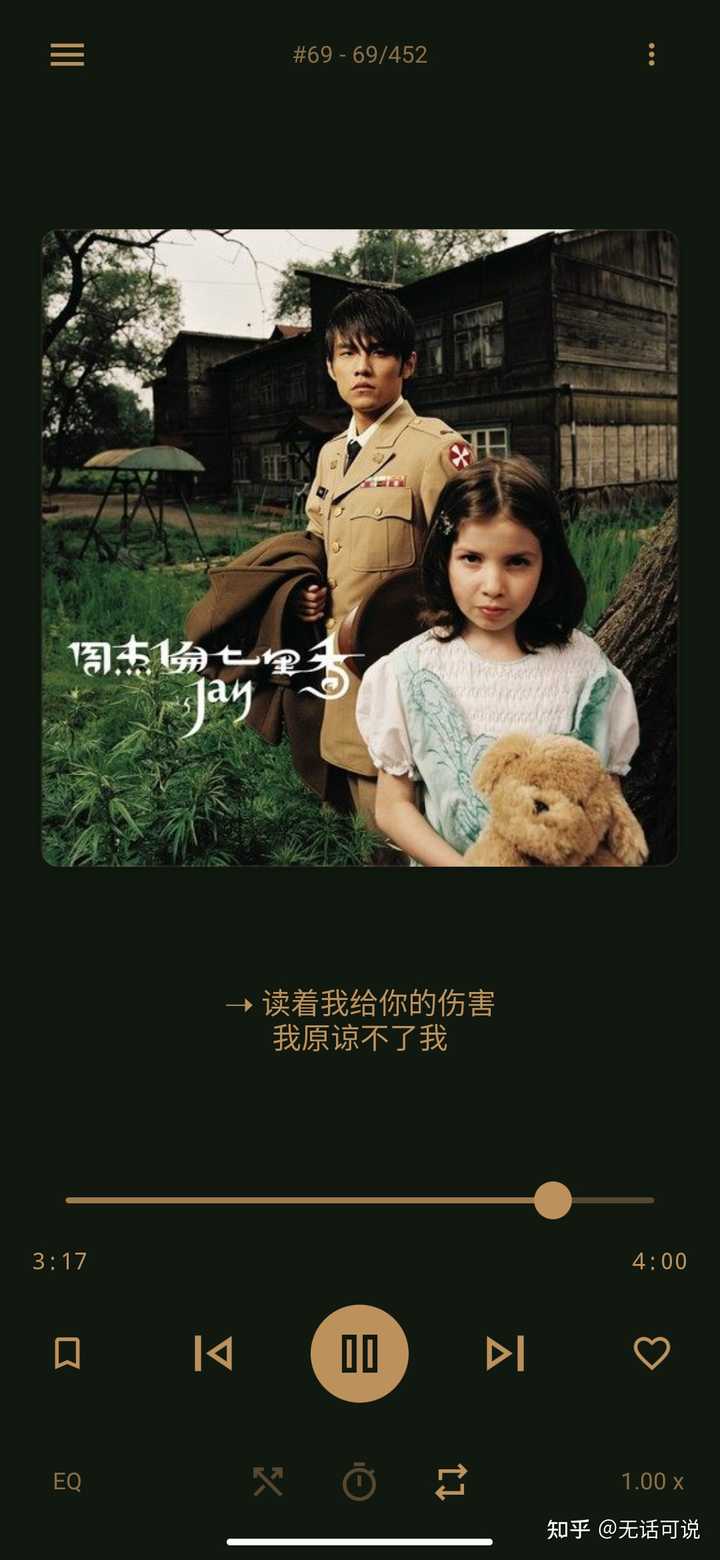The height and width of the screenshot is (1560, 720).
Task: Change the 1.00 x playback speed
Action: coord(652,1481)
